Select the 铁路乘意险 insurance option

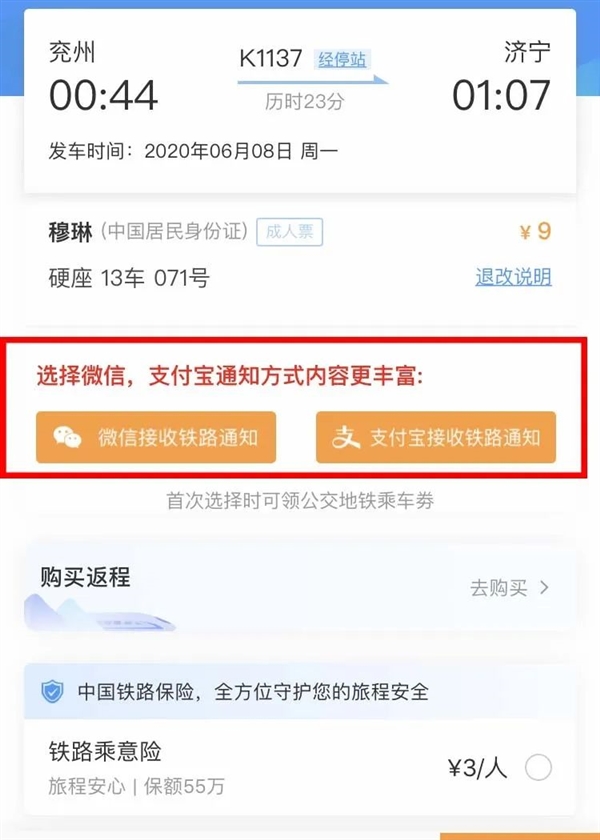[x=538, y=767]
